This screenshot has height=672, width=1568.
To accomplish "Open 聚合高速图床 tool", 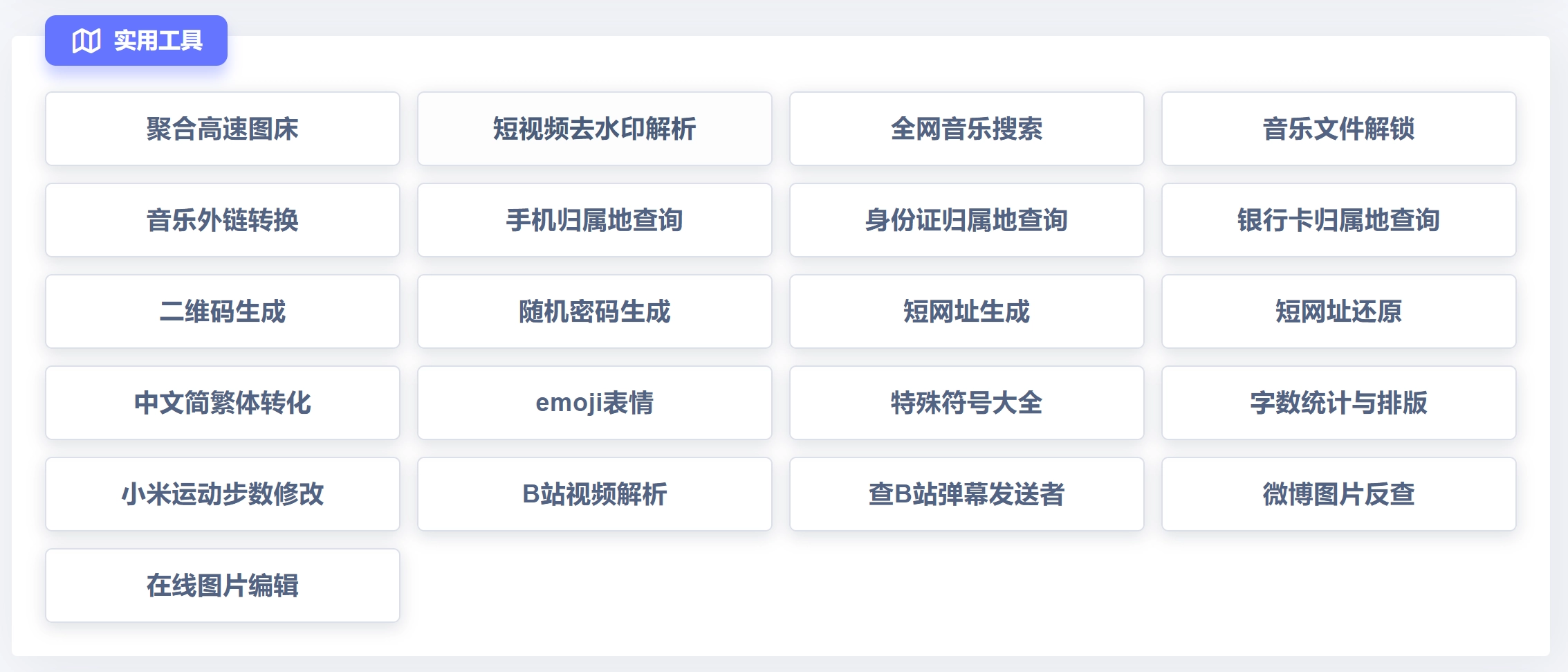I will point(222,129).
